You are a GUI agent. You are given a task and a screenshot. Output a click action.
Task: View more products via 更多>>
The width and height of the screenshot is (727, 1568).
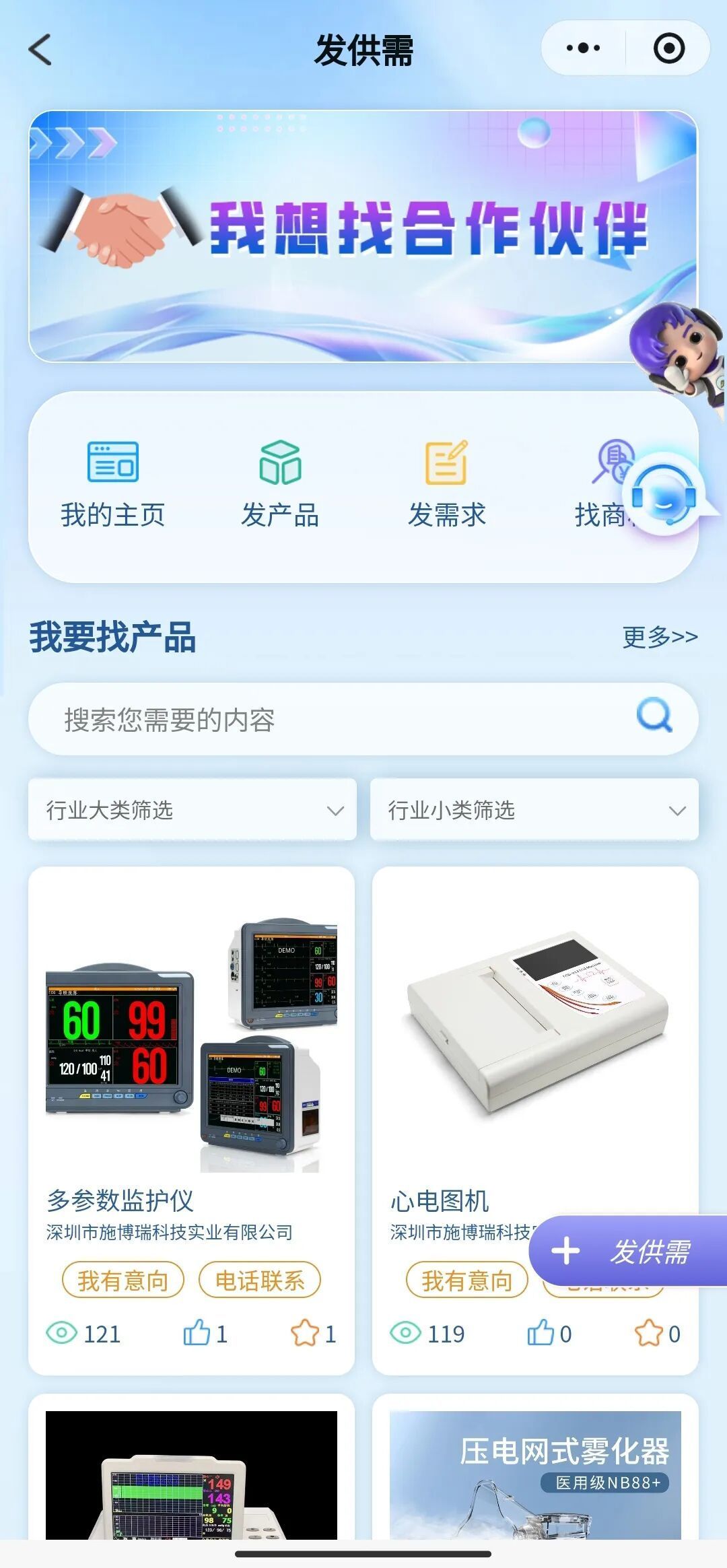point(660,637)
